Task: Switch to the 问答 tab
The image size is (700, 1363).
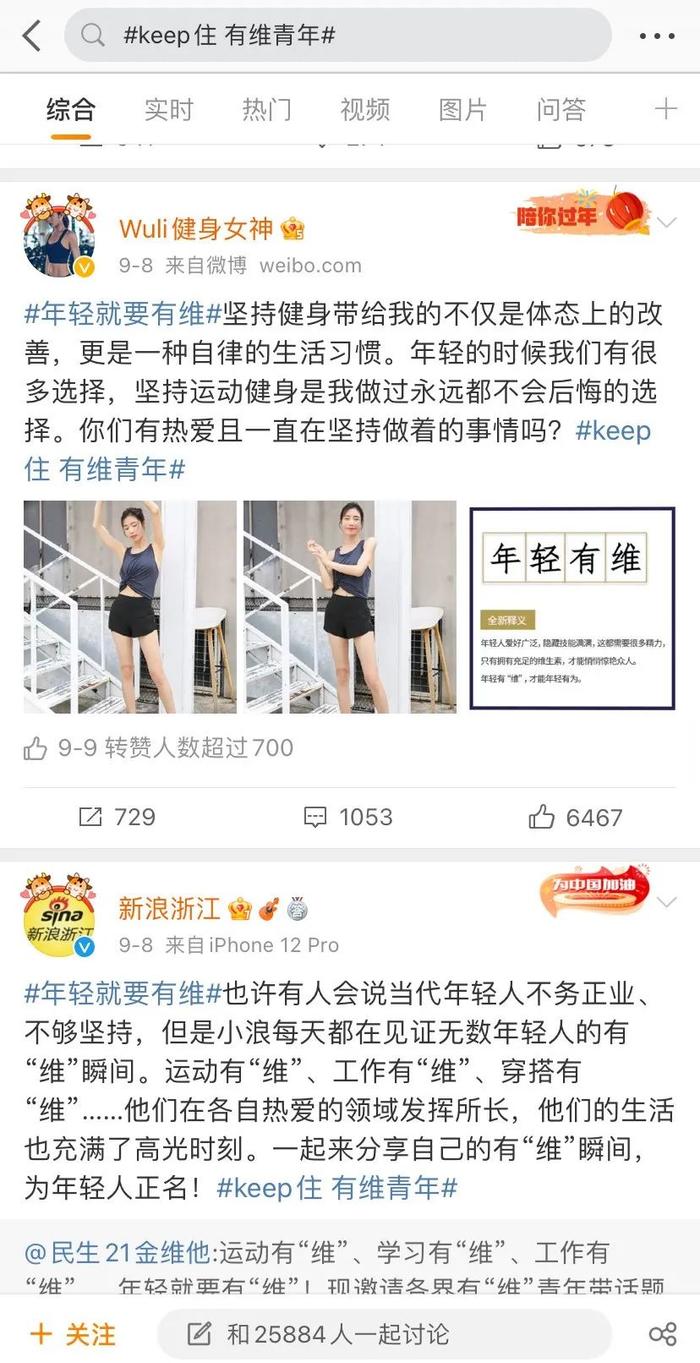Action: click(x=561, y=109)
